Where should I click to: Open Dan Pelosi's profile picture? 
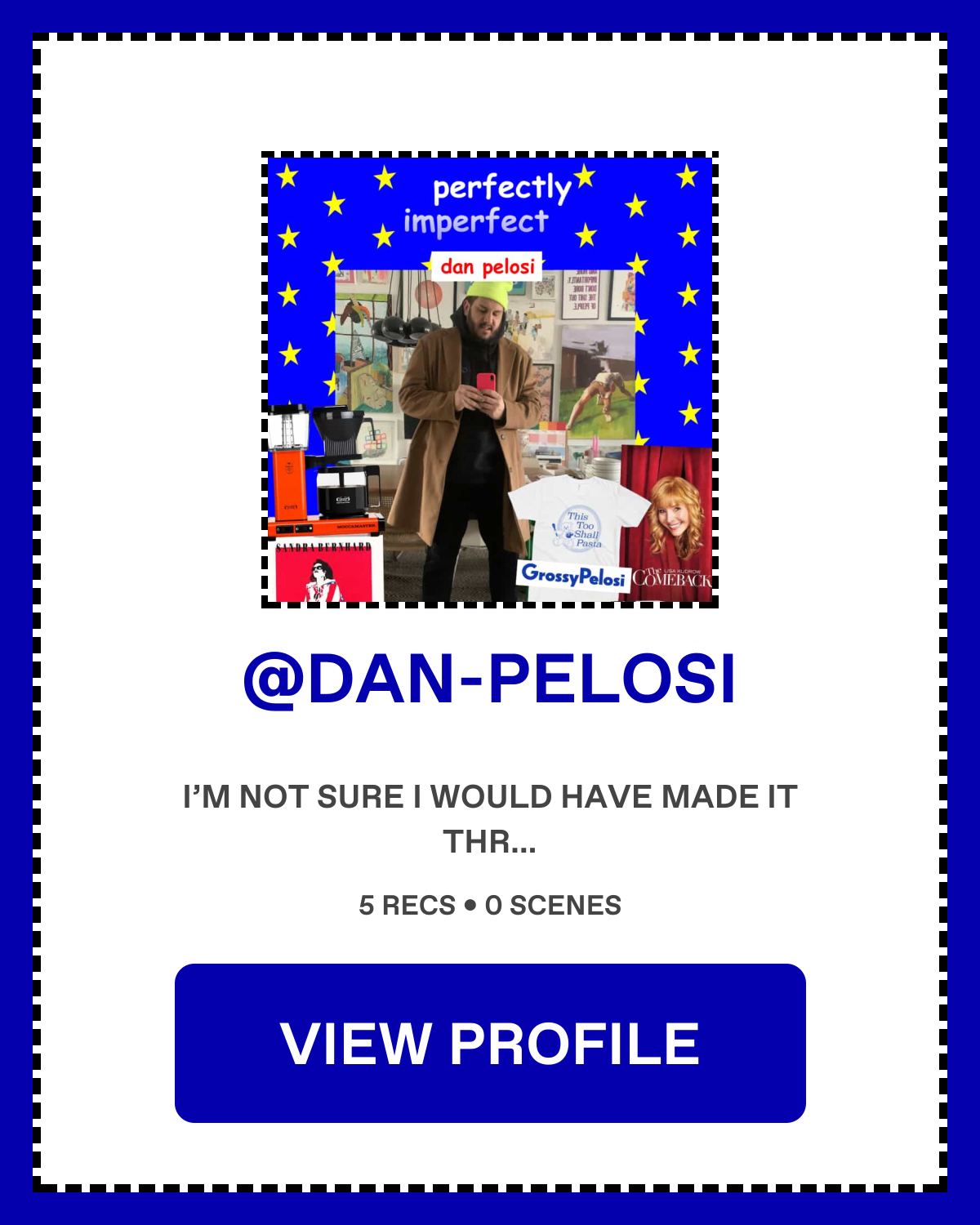click(x=490, y=380)
